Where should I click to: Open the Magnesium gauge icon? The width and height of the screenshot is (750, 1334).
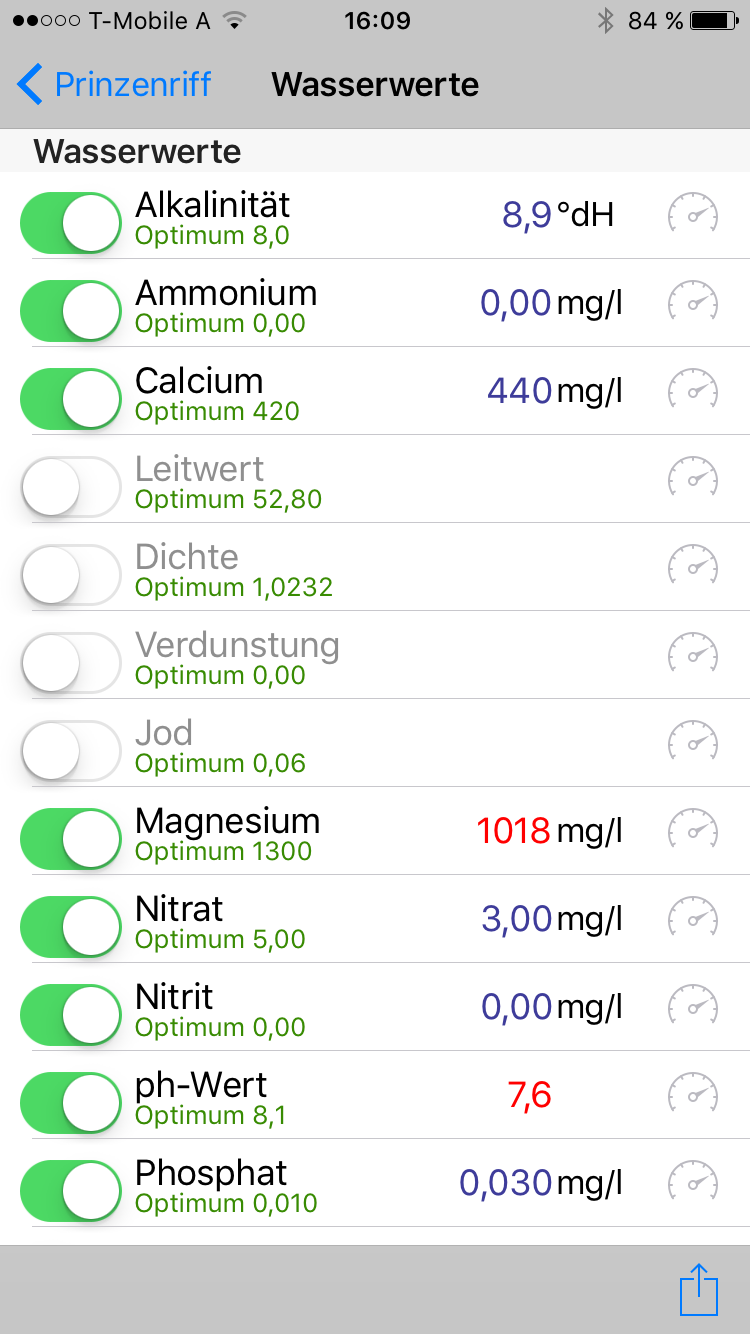[x=693, y=830]
